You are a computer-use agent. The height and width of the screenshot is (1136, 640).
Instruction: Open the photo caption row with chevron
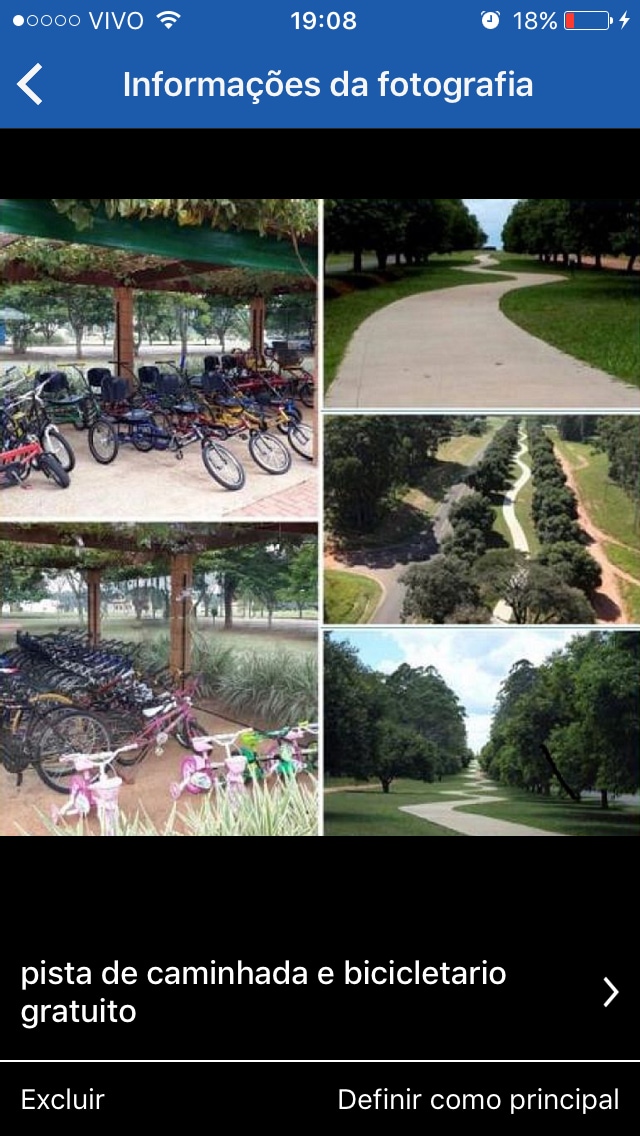(320, 992)
